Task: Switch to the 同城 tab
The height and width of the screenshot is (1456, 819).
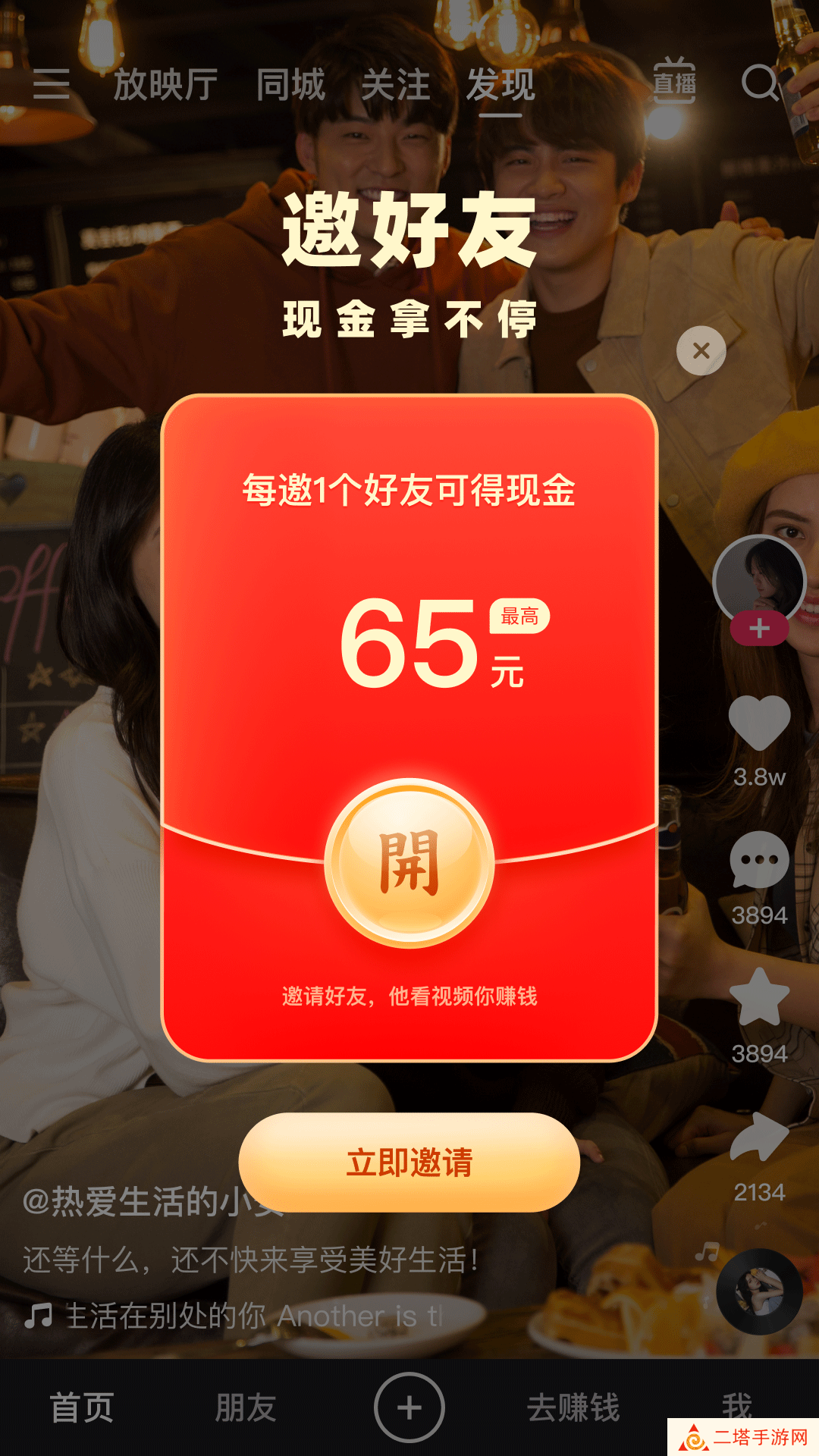Action: click(290, 84)
